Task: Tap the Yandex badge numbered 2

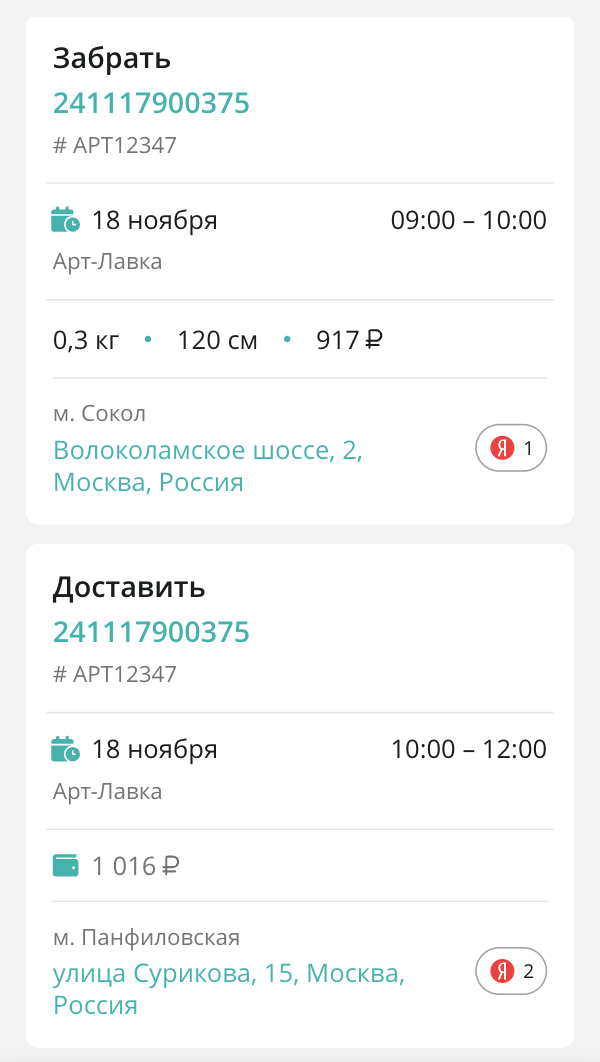Action: point(511,972)
